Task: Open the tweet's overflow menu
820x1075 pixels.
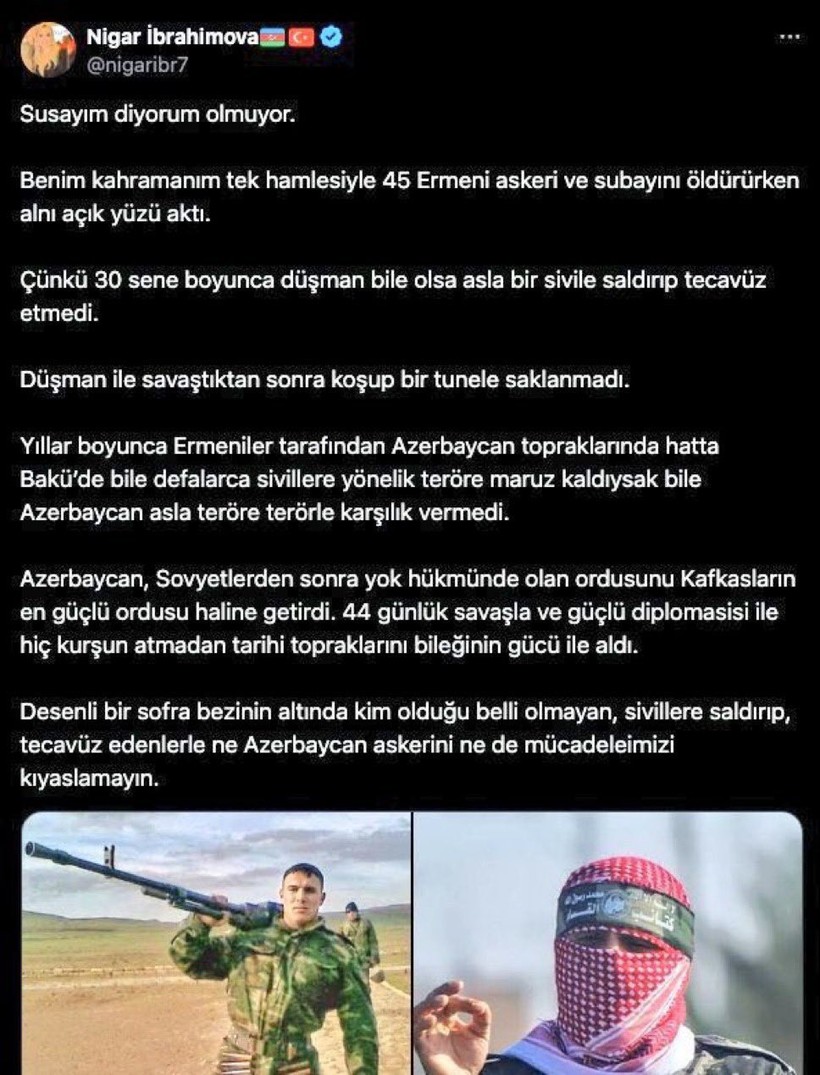Action: click(x=789, y=37)
